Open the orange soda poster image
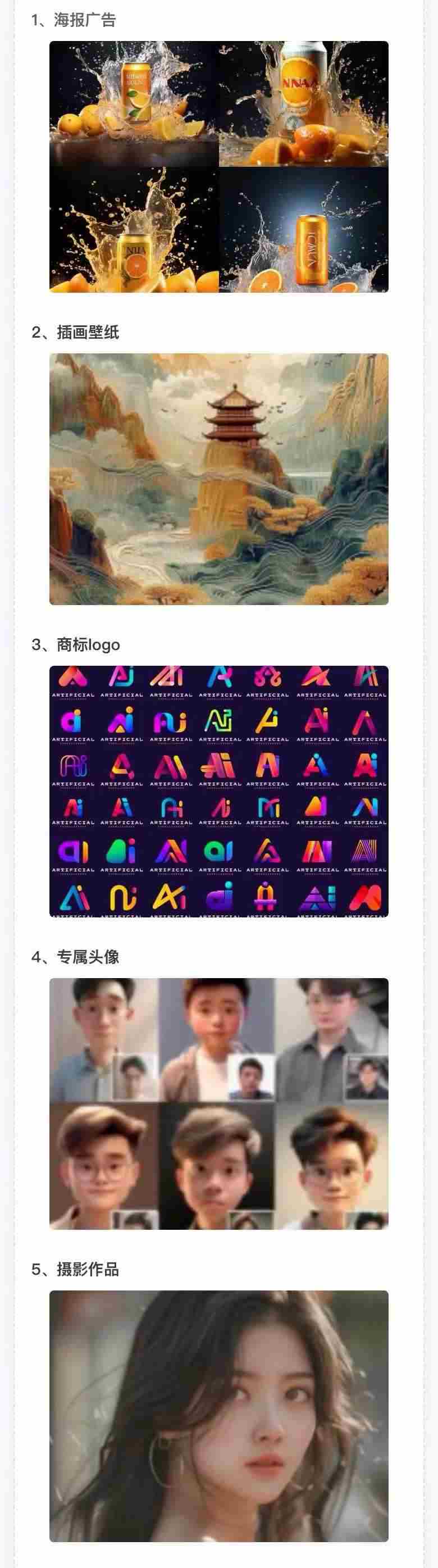438x1568 pixels. (x=218, y=166)
